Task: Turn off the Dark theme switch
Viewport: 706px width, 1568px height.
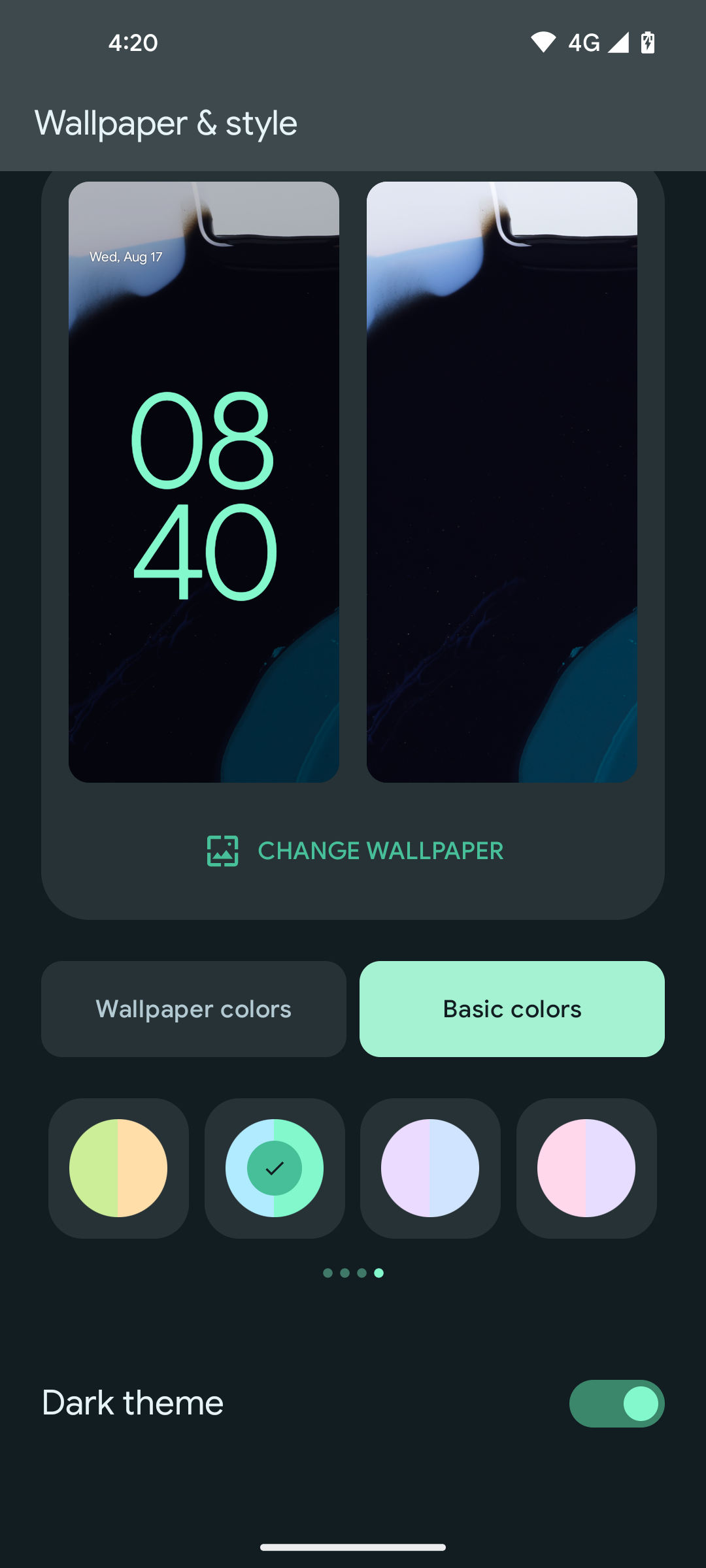Action: click(x=616, y=1403)
